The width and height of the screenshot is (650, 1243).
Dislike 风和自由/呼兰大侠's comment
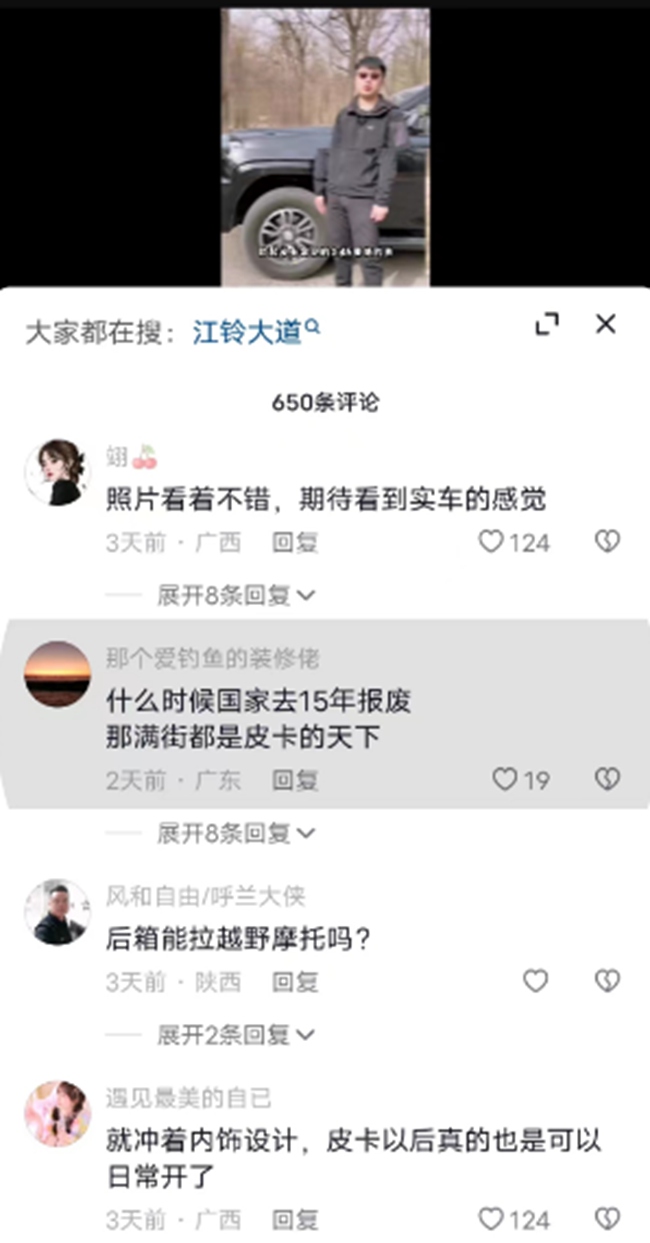click(x=607, y=981)
